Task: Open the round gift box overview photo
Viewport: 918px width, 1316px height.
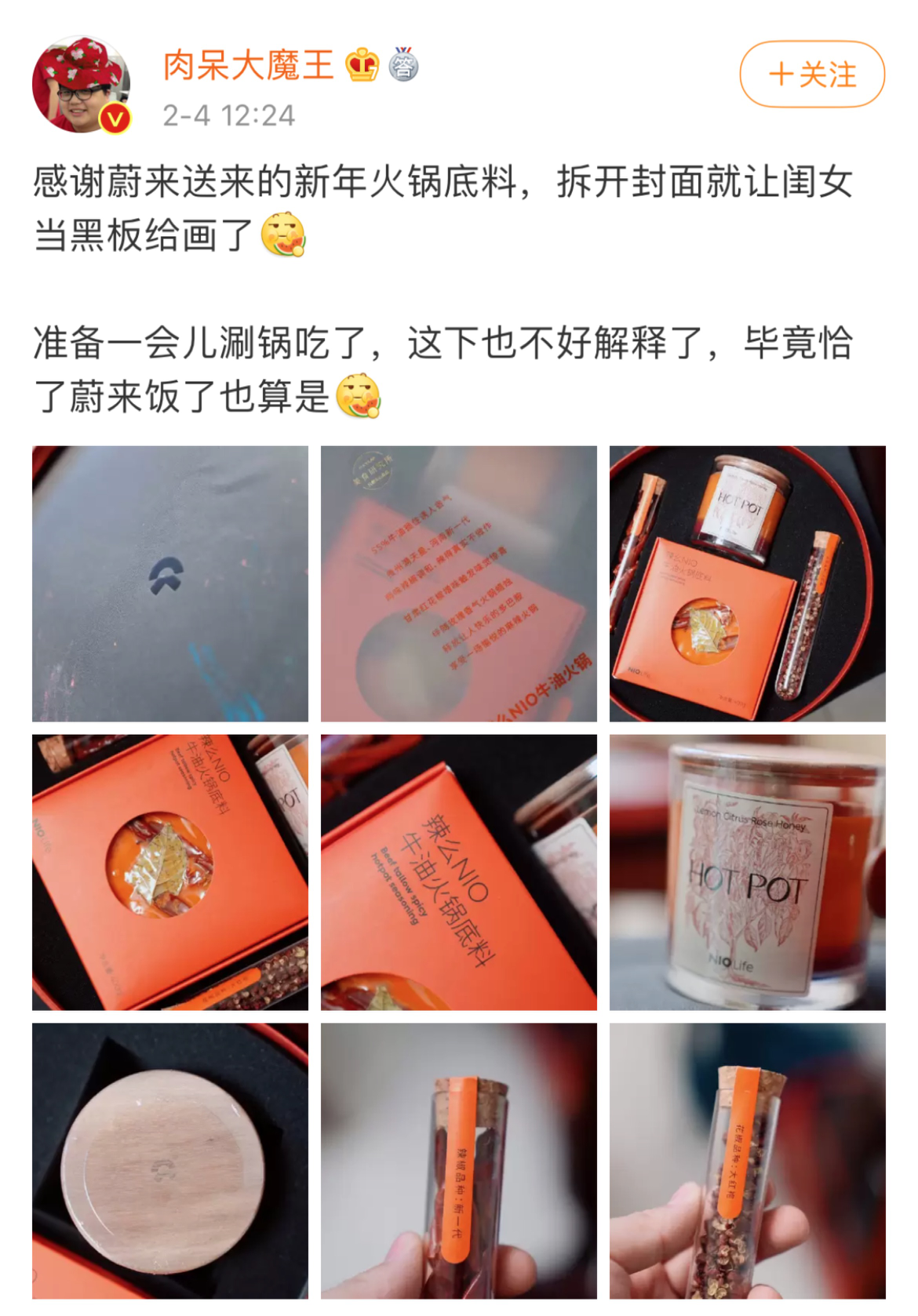Action: click(x=747, y=583)
